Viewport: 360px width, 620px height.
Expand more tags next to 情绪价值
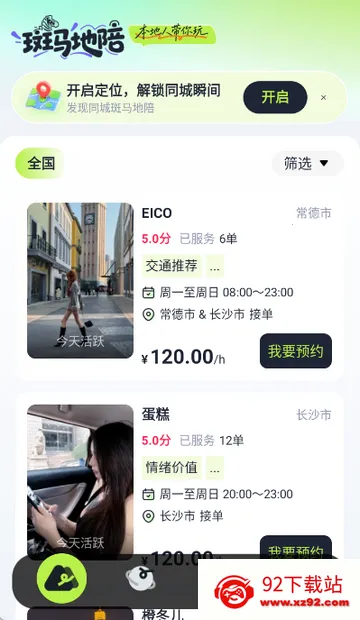215,468
